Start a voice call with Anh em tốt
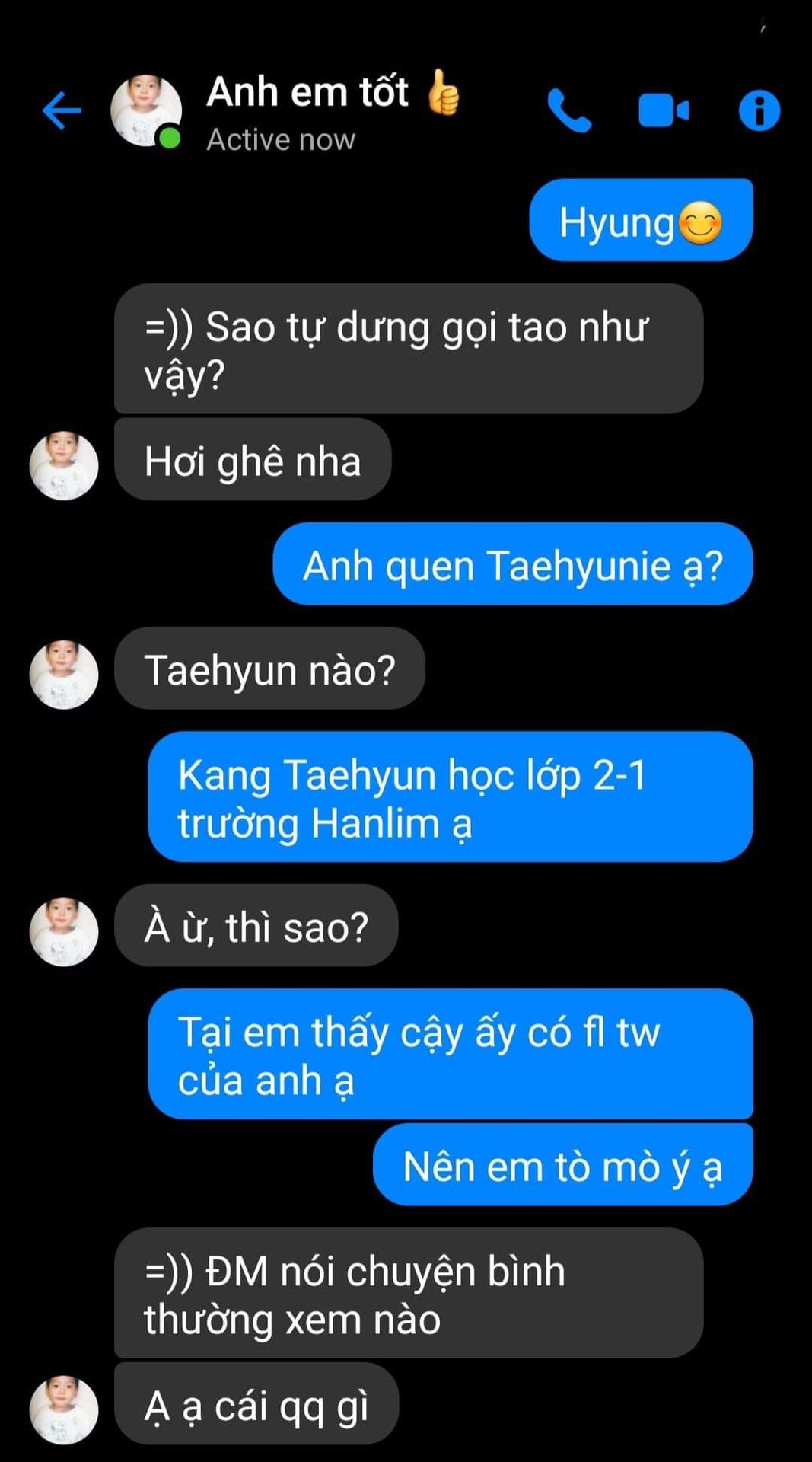Viewport: 812px width, 1462px height. [x=569, y=111]
